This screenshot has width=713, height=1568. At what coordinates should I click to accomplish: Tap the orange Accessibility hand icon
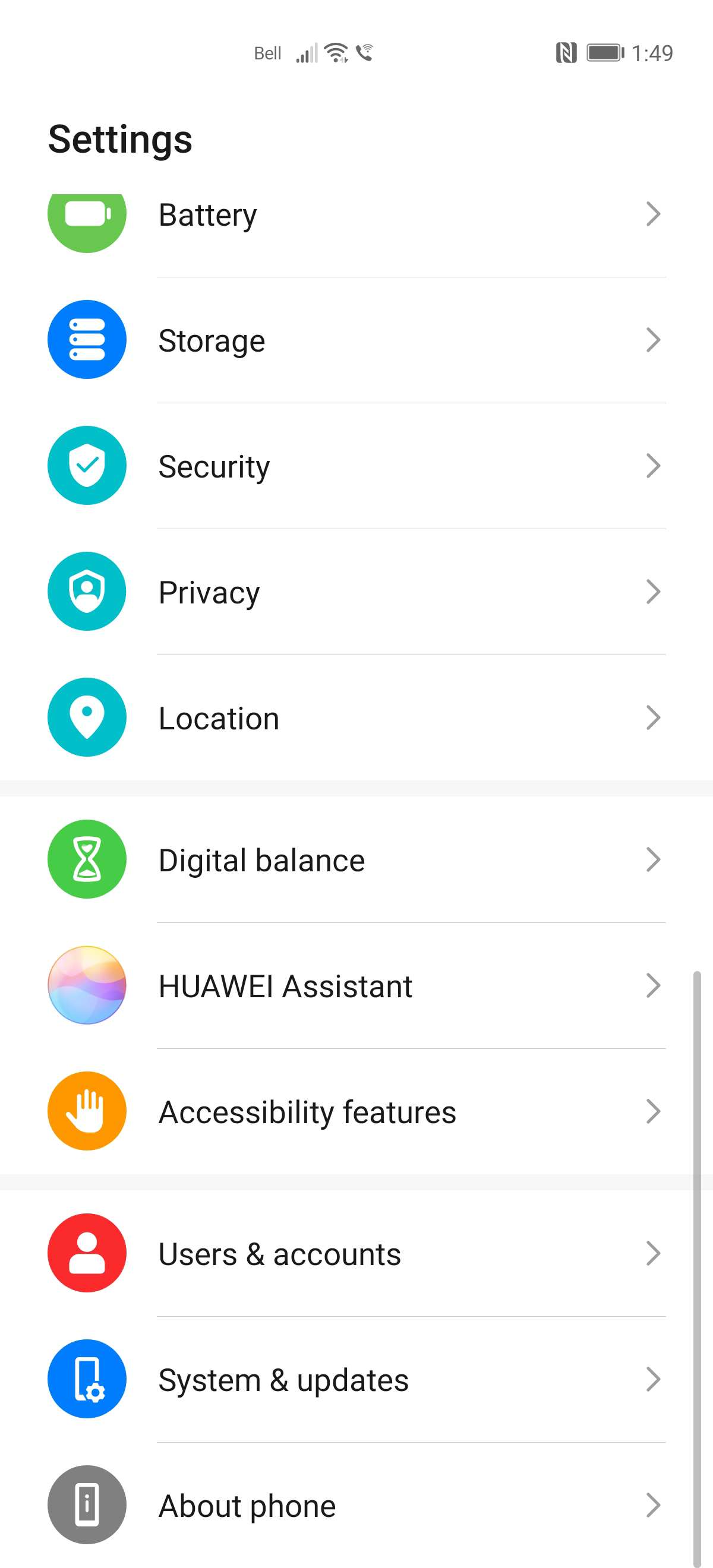click(x=87, y=1111)
